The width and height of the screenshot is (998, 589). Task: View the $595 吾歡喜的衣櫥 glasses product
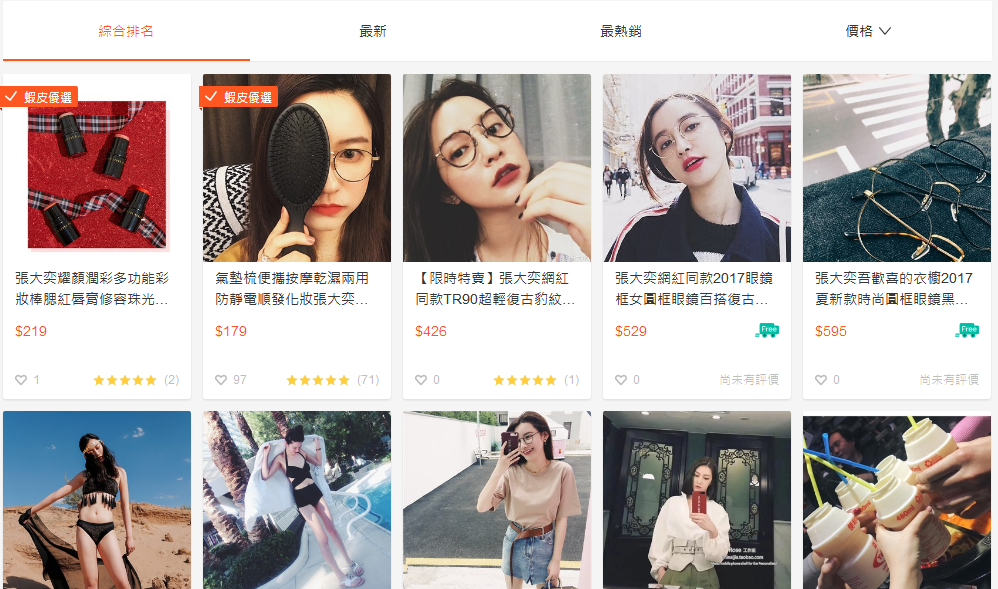point(897,170)
